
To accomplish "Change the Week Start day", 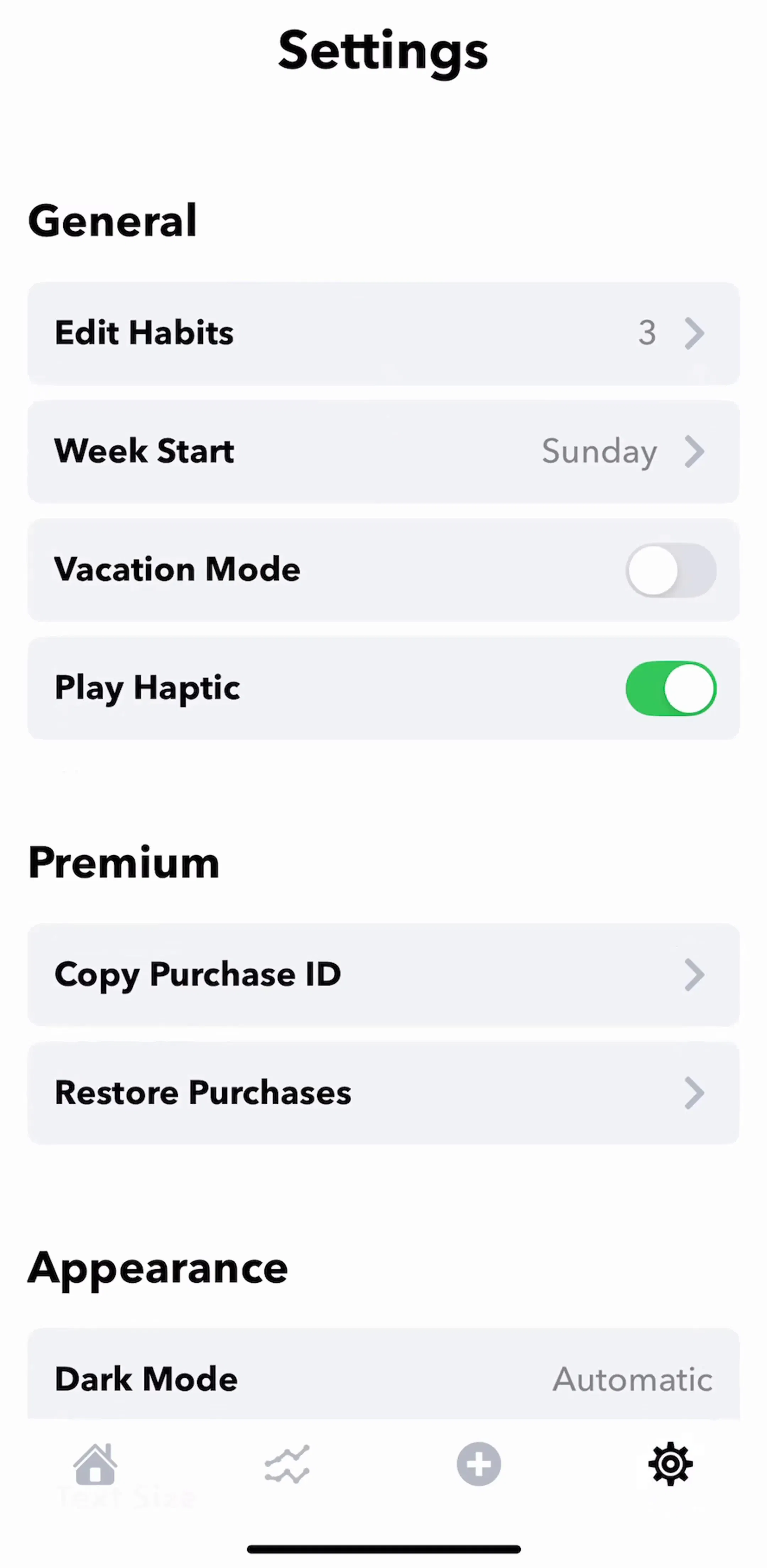I will tap(383, 451).
